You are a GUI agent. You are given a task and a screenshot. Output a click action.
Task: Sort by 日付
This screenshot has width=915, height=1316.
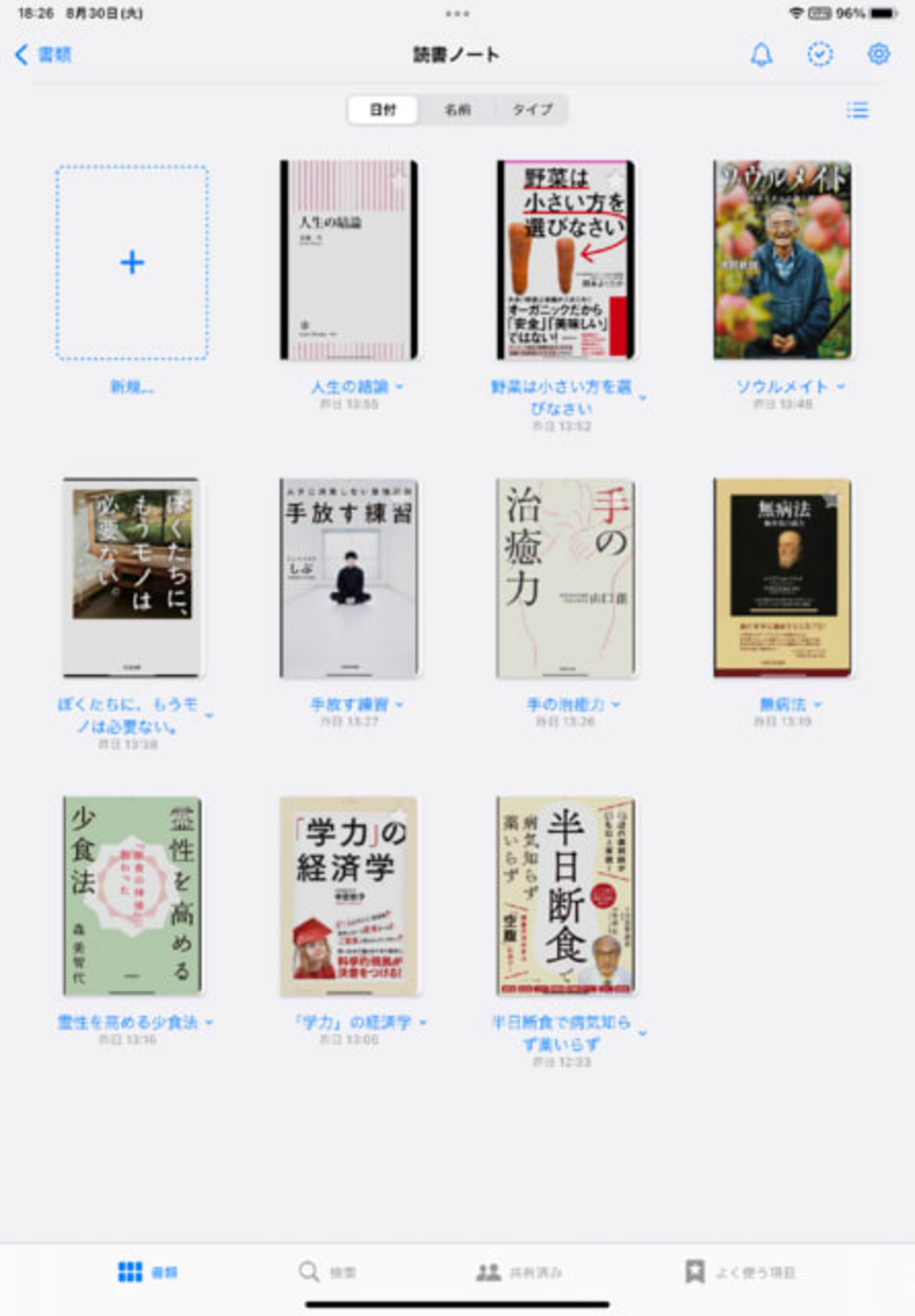[x=383, y=110]
